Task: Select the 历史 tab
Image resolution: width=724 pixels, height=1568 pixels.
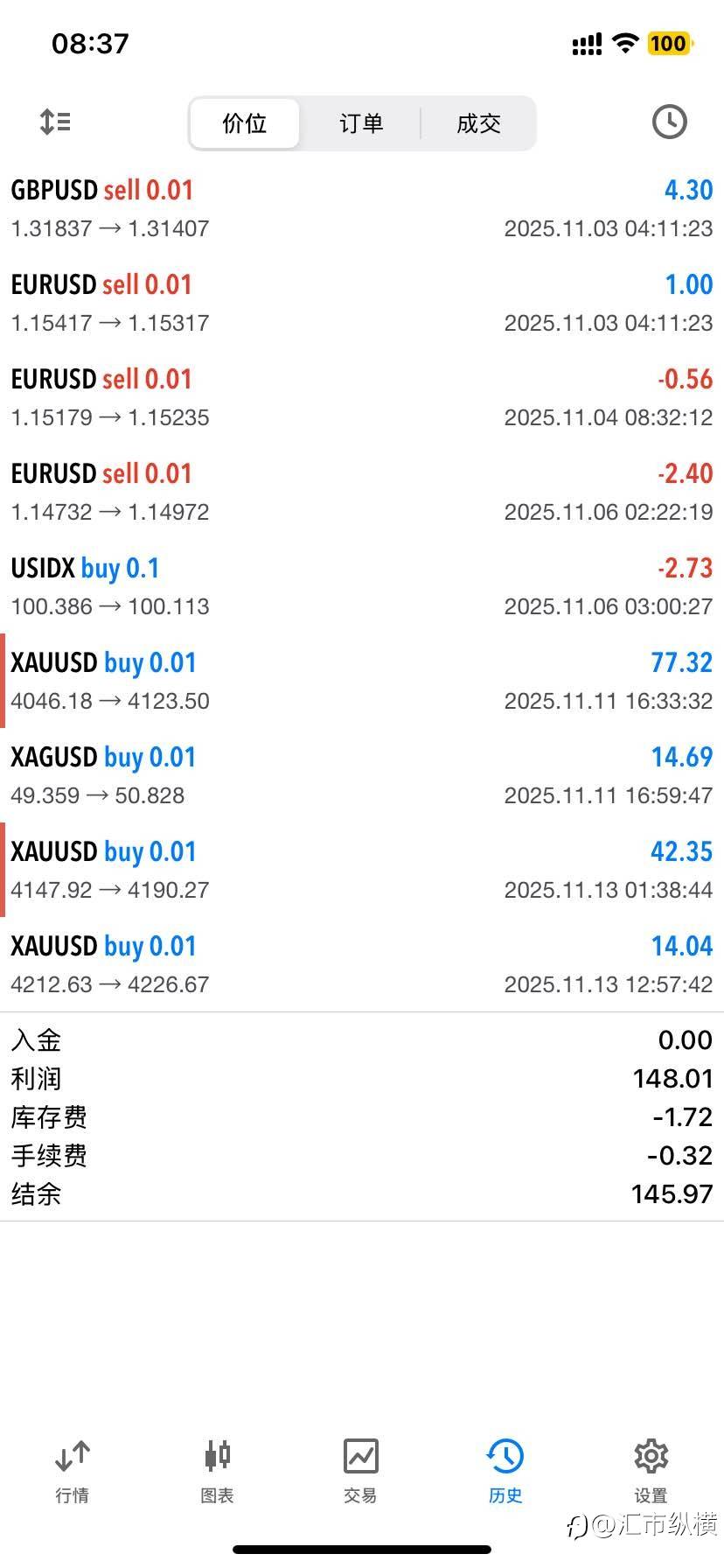Action: pyautogui.click(x=505, y=1472)
